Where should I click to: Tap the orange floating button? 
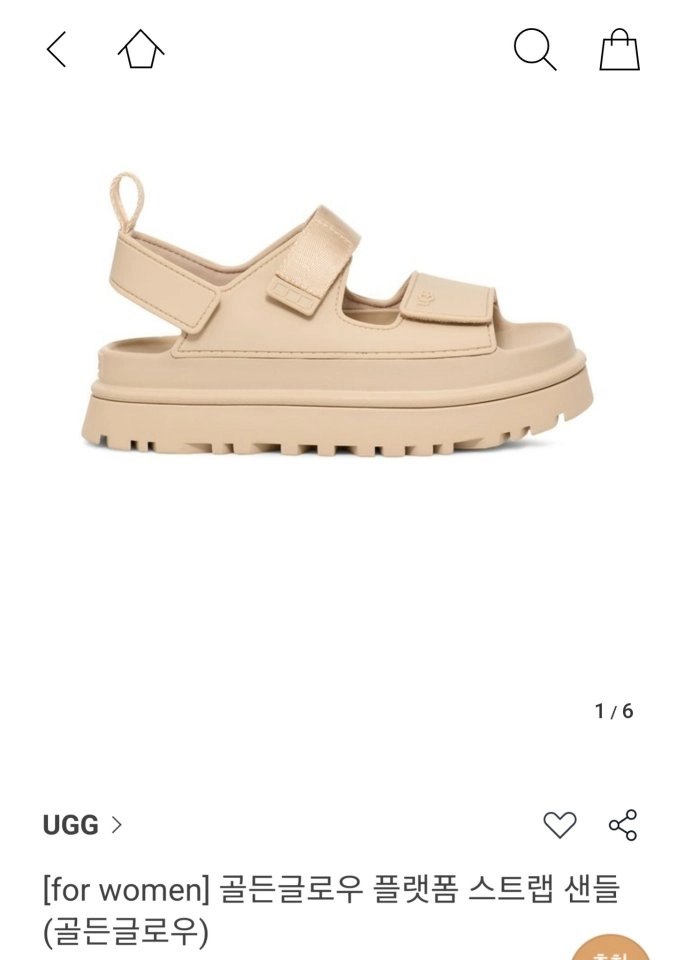pos(611,948)
